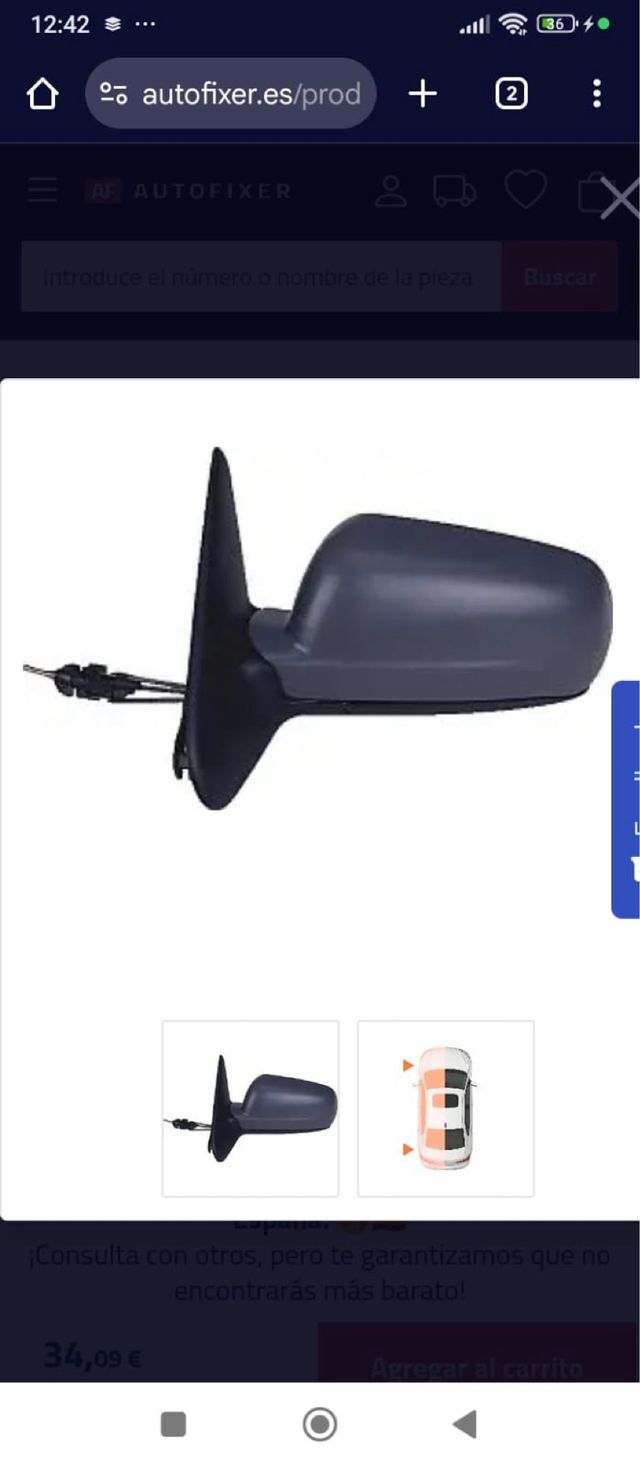
Task: Open a new browser tab
Action: pyautogui.click(x=423, y=94)
